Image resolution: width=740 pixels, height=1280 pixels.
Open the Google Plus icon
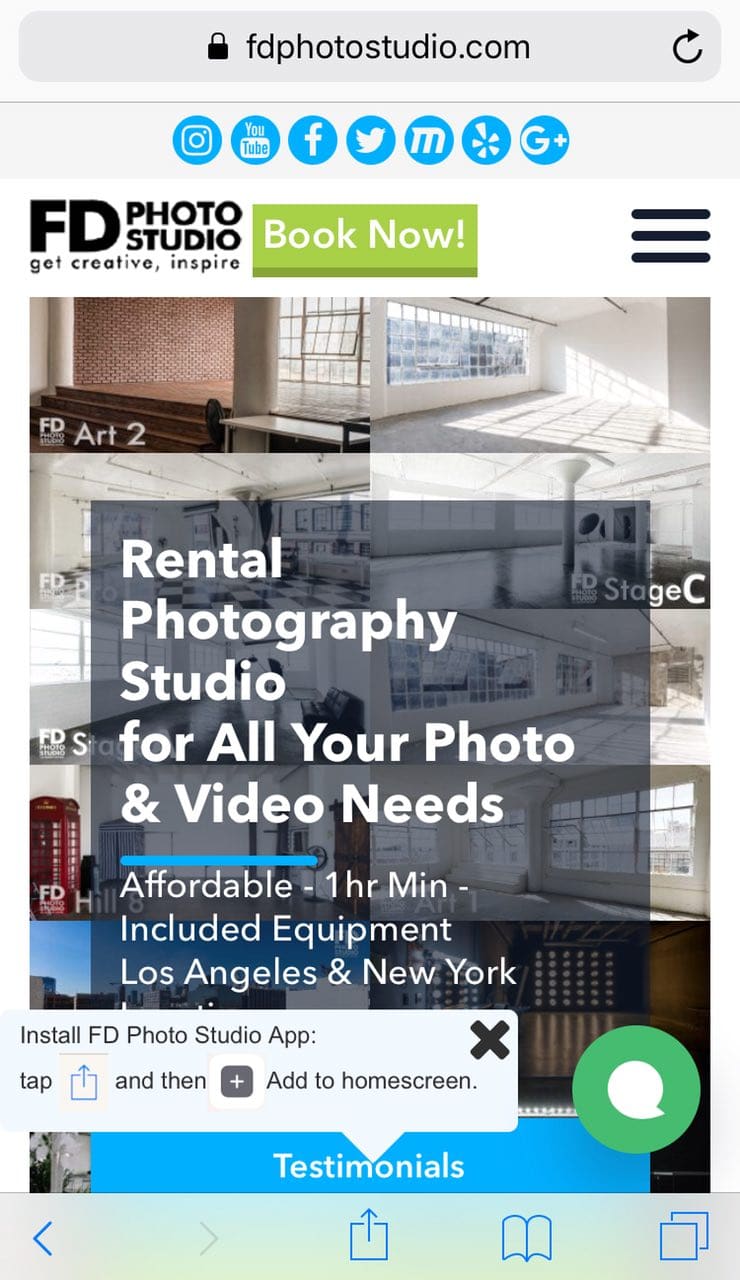coord(544,140)
